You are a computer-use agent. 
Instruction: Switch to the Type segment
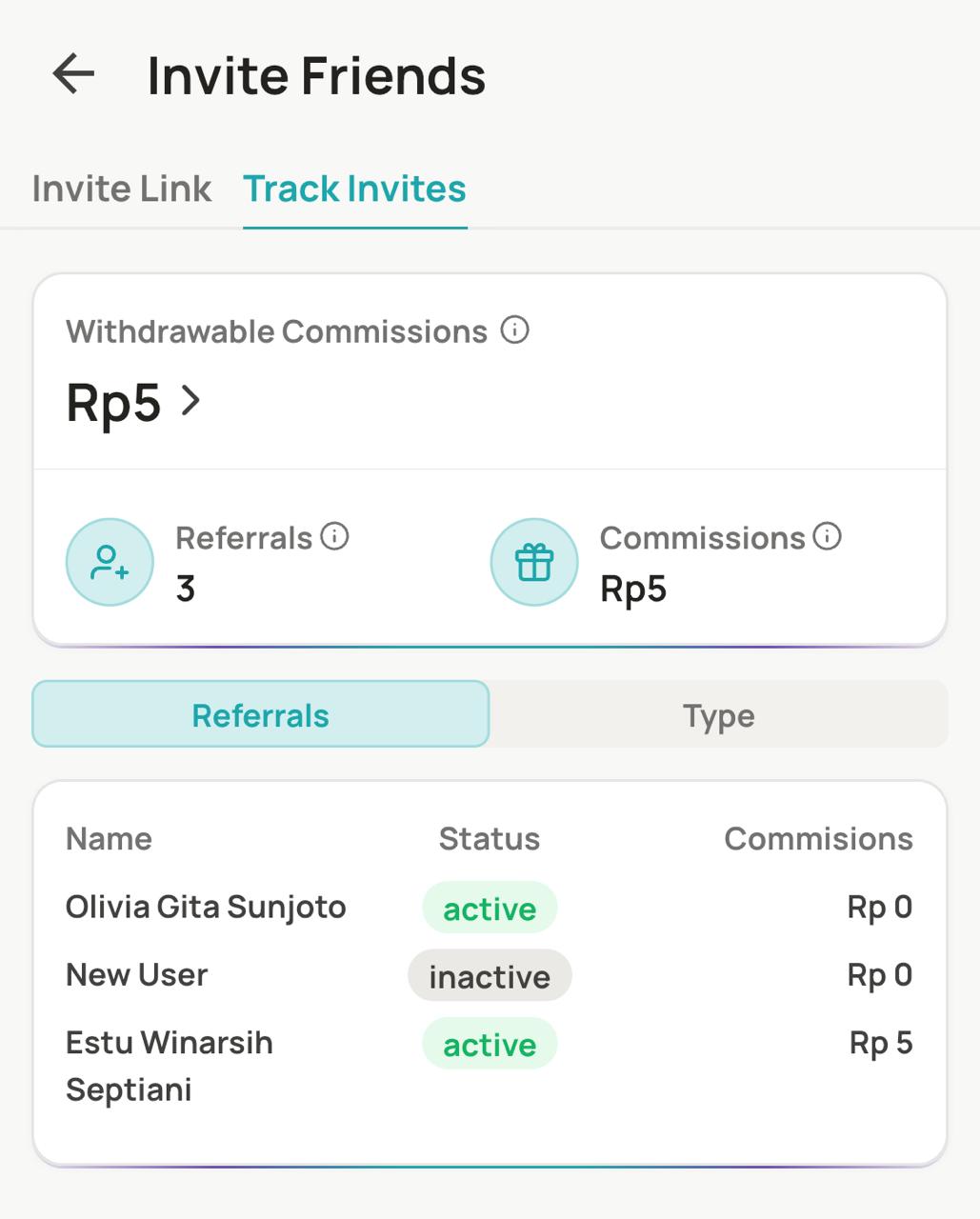[x=718, y=714]
